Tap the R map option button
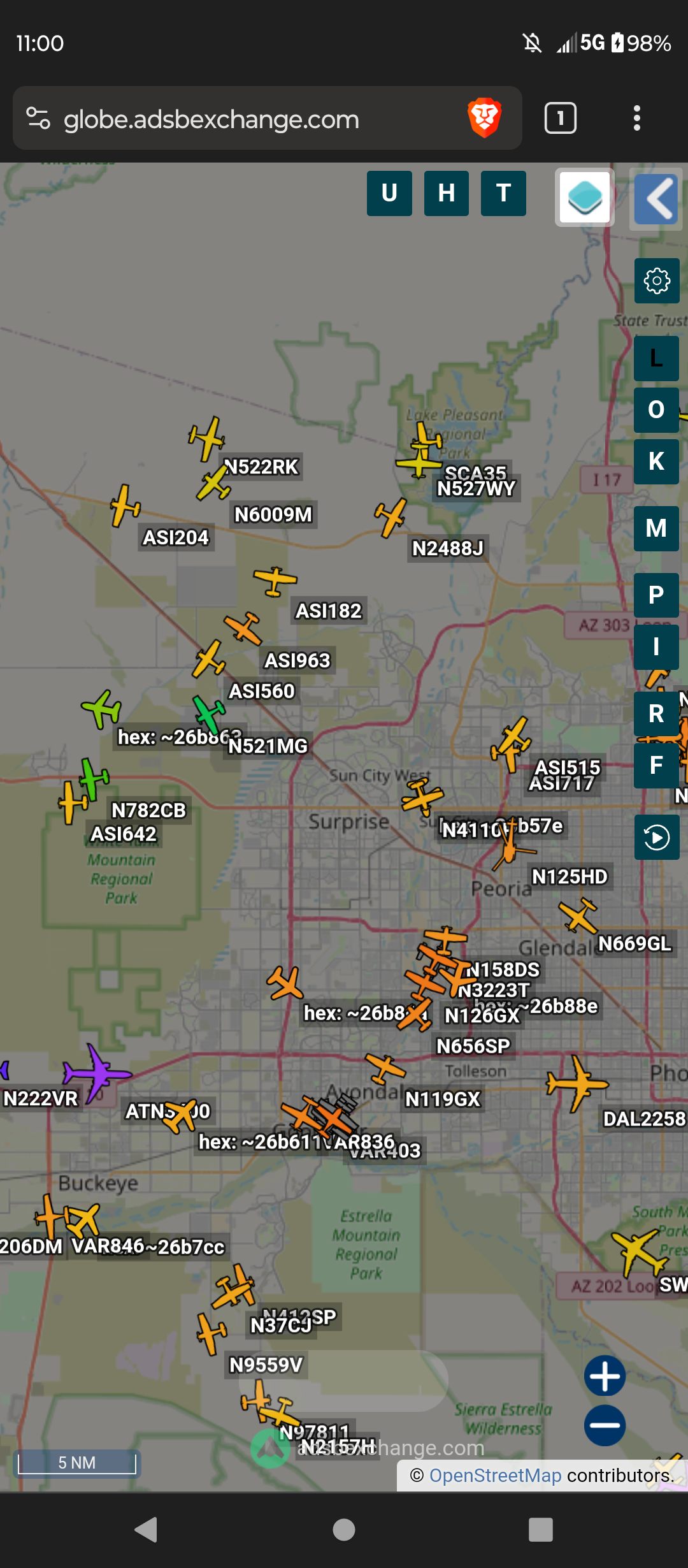Viewport: 688px width, 1568px height. [x=657, y=714]
